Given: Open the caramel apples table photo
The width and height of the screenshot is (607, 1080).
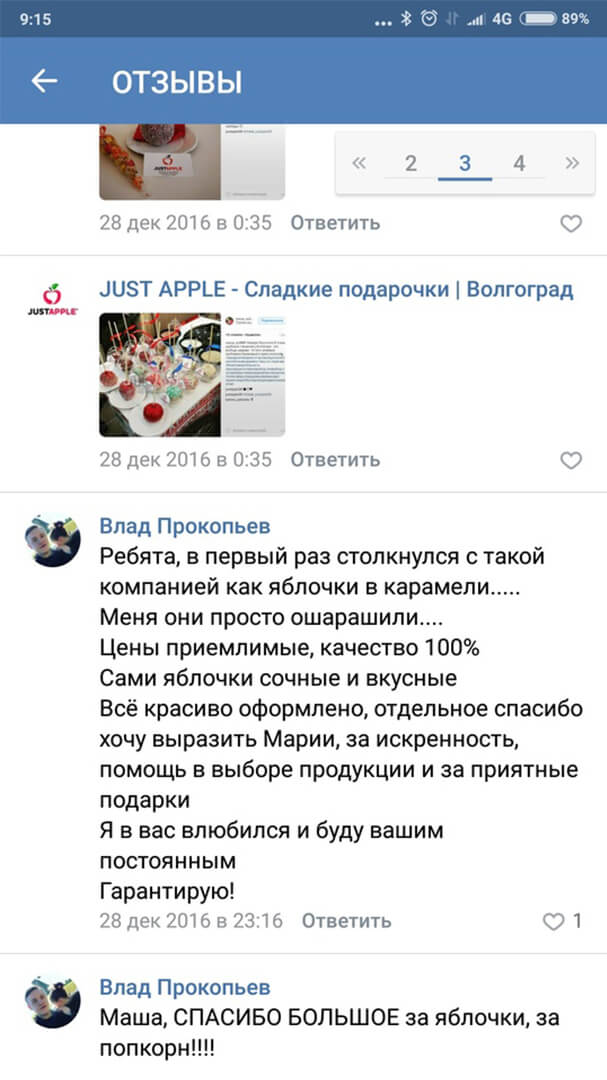Looking at the screenshot, I should pos(192,375).
